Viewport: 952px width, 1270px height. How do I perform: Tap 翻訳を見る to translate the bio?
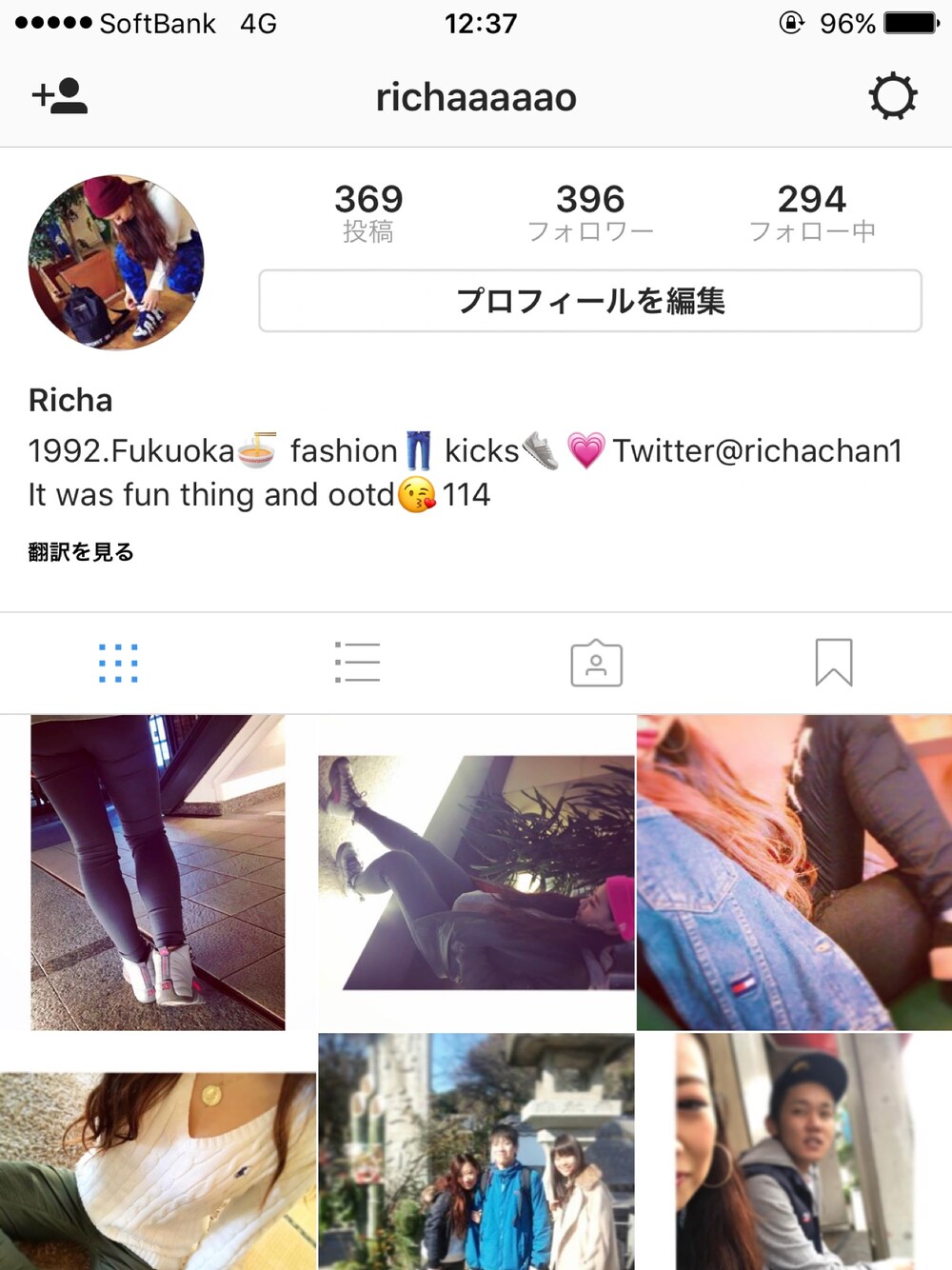click(x=81, y=552)
